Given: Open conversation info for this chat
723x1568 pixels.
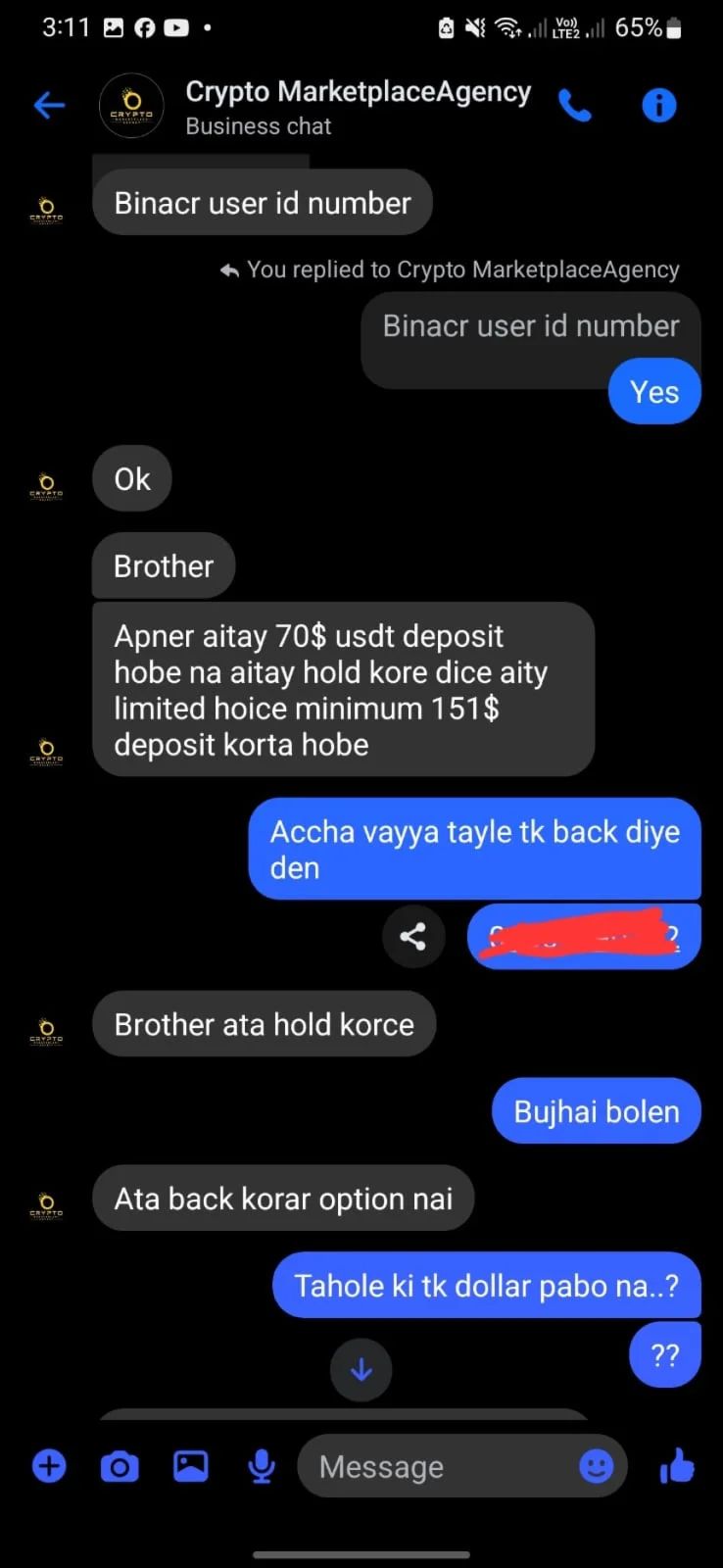Looking at the screenshot, I should click(x=659, y=105).
